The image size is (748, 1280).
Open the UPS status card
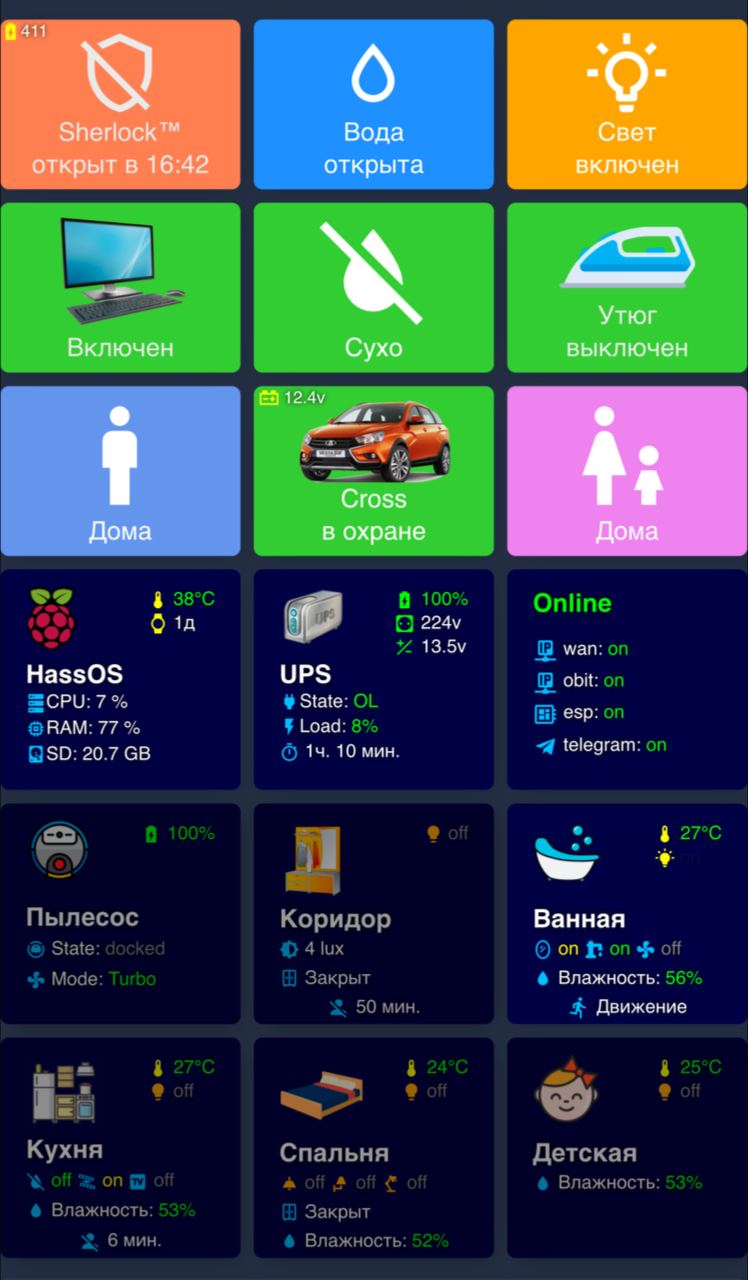pyautogui.click(x=373, y=679)
